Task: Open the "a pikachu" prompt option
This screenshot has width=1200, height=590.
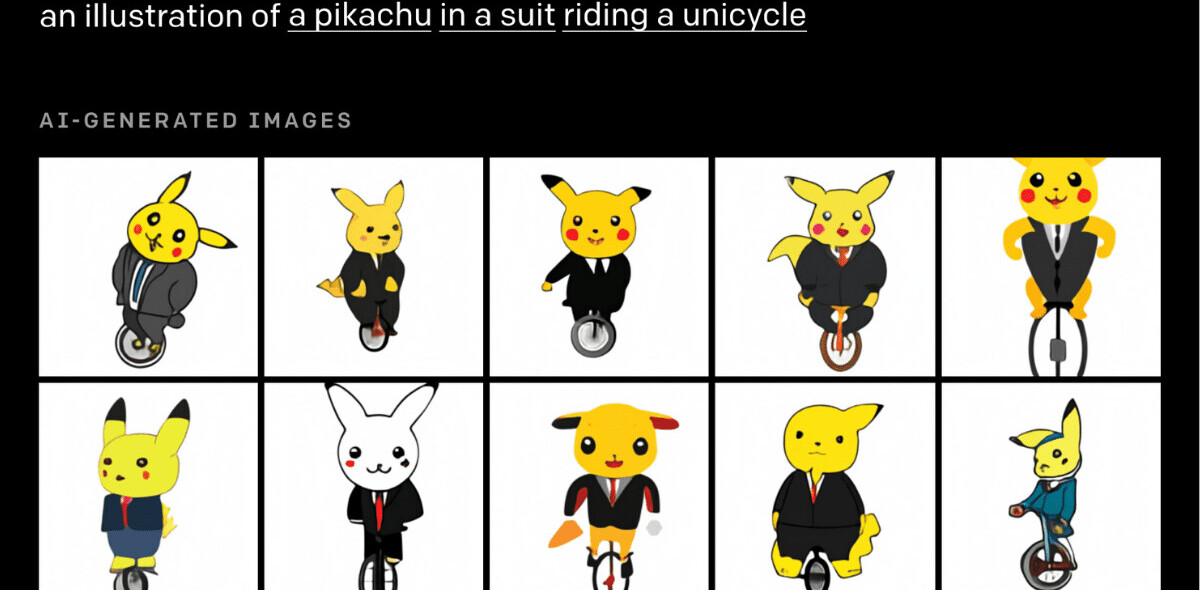Action: pyautogui.click(x=359, y=16)
